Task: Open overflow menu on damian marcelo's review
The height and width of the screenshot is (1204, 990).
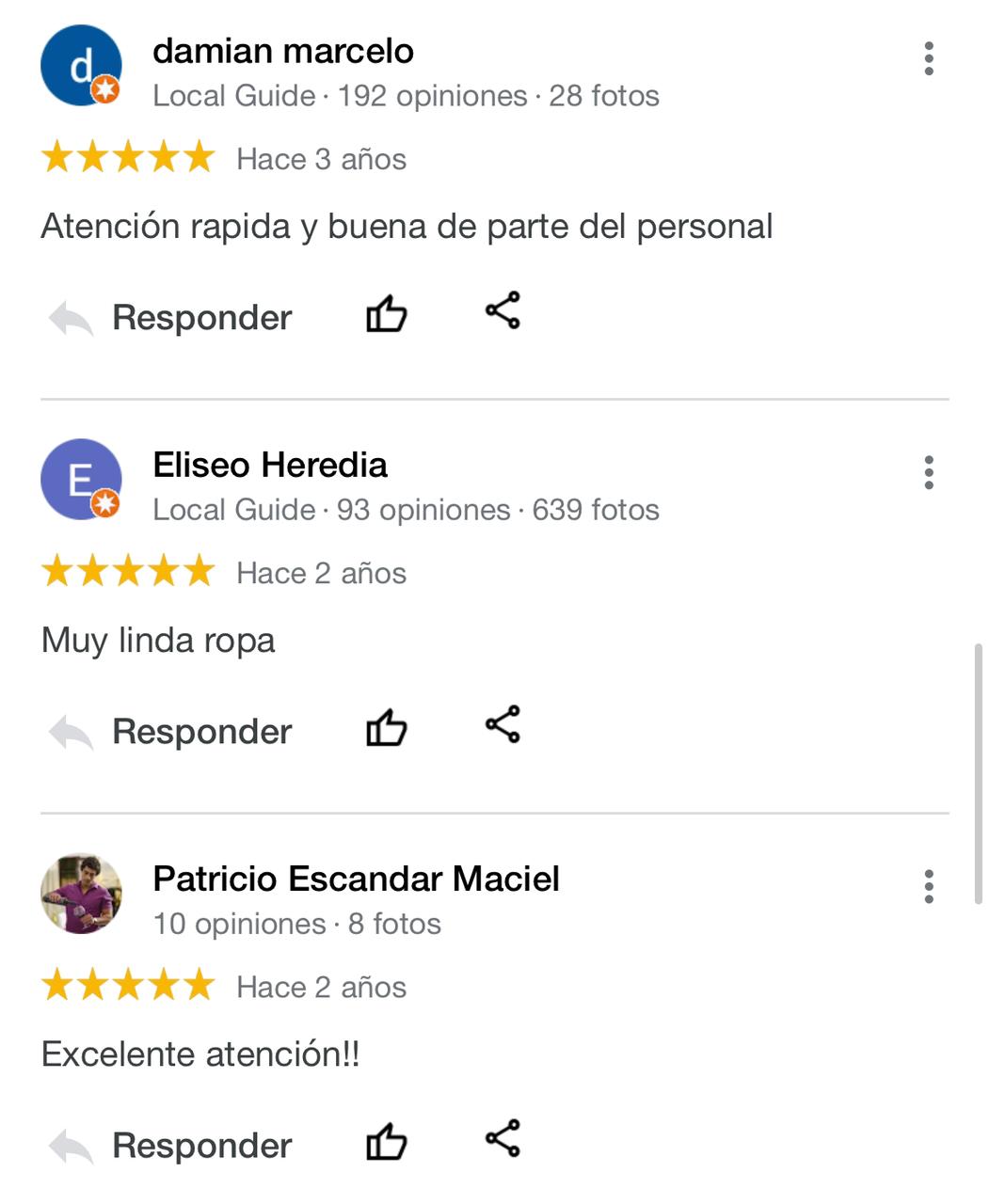Action: pos(928,58)
